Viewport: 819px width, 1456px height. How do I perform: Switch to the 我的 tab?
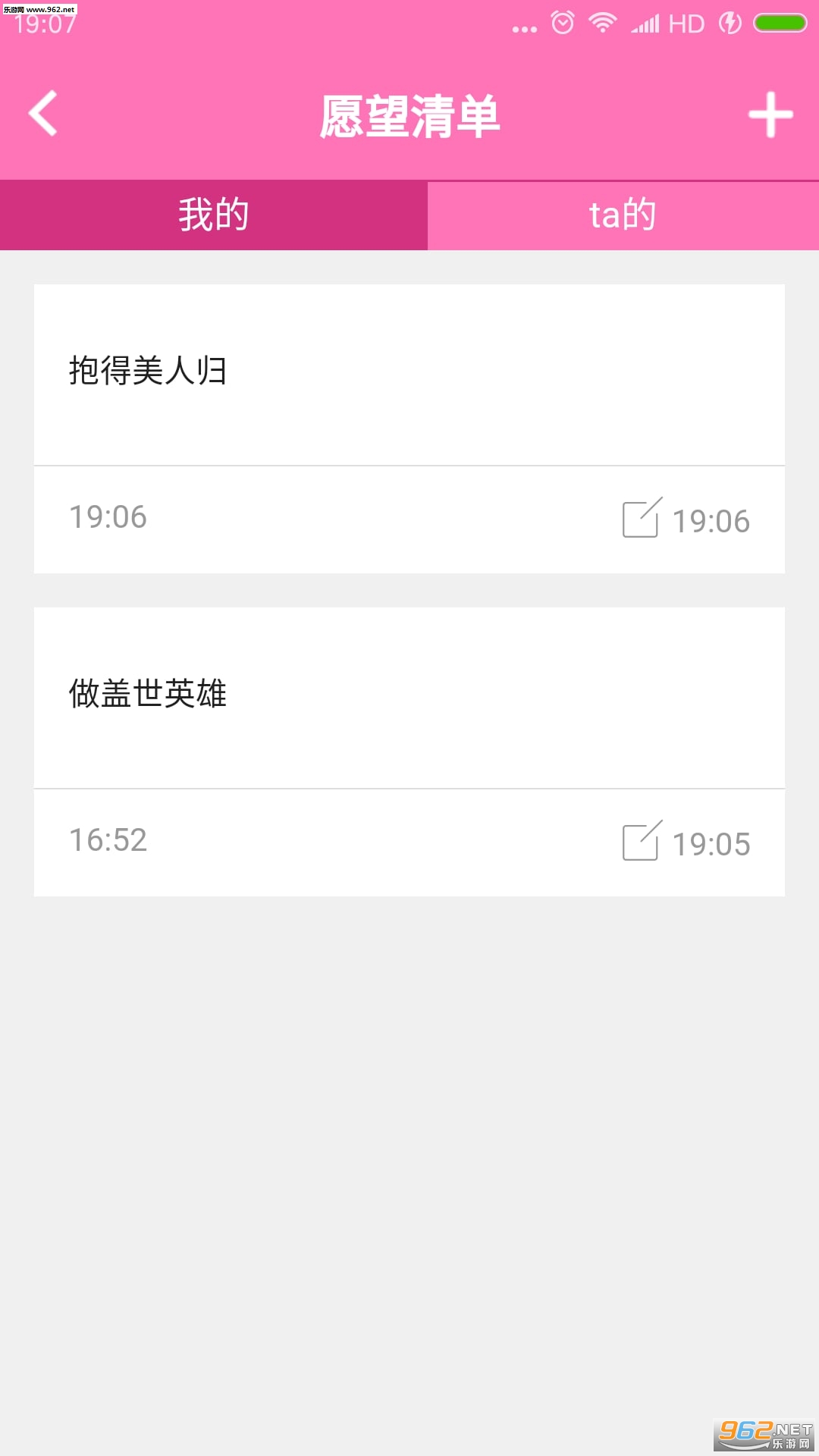point(214,215)
